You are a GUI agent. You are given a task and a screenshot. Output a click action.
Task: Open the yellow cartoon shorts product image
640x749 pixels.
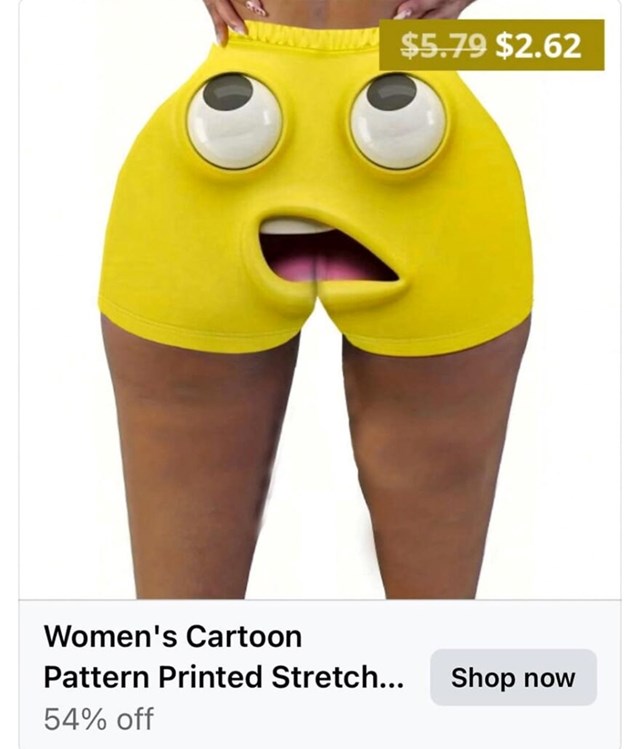pyautogui.click(x=318, y=300)
